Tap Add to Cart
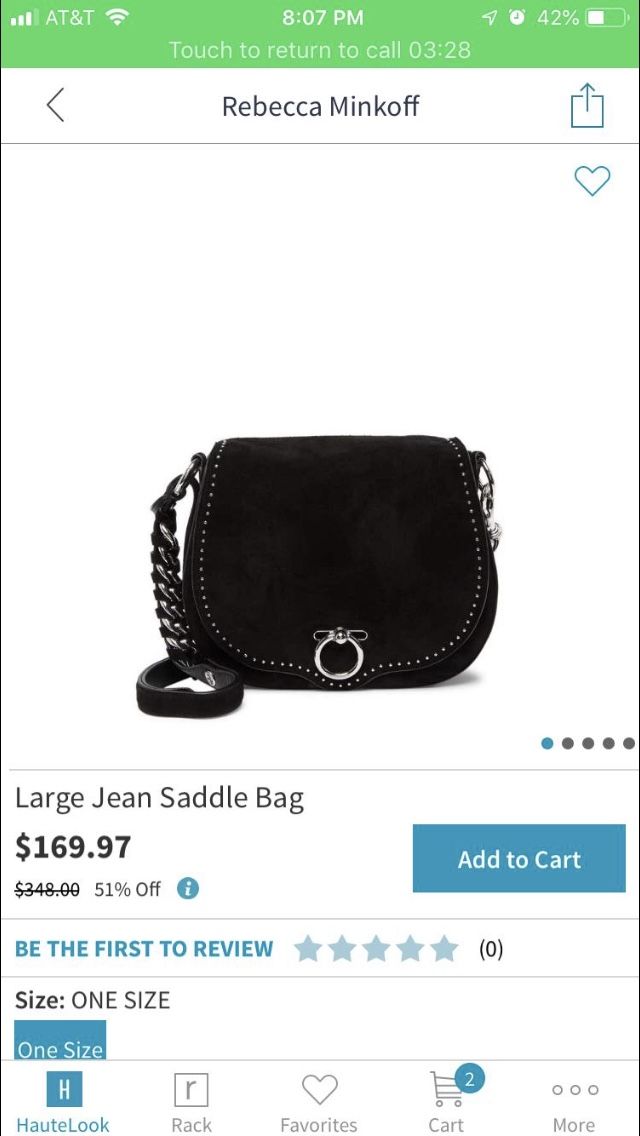This screenshot has width=640, height=1136. [x=519, y=859]
